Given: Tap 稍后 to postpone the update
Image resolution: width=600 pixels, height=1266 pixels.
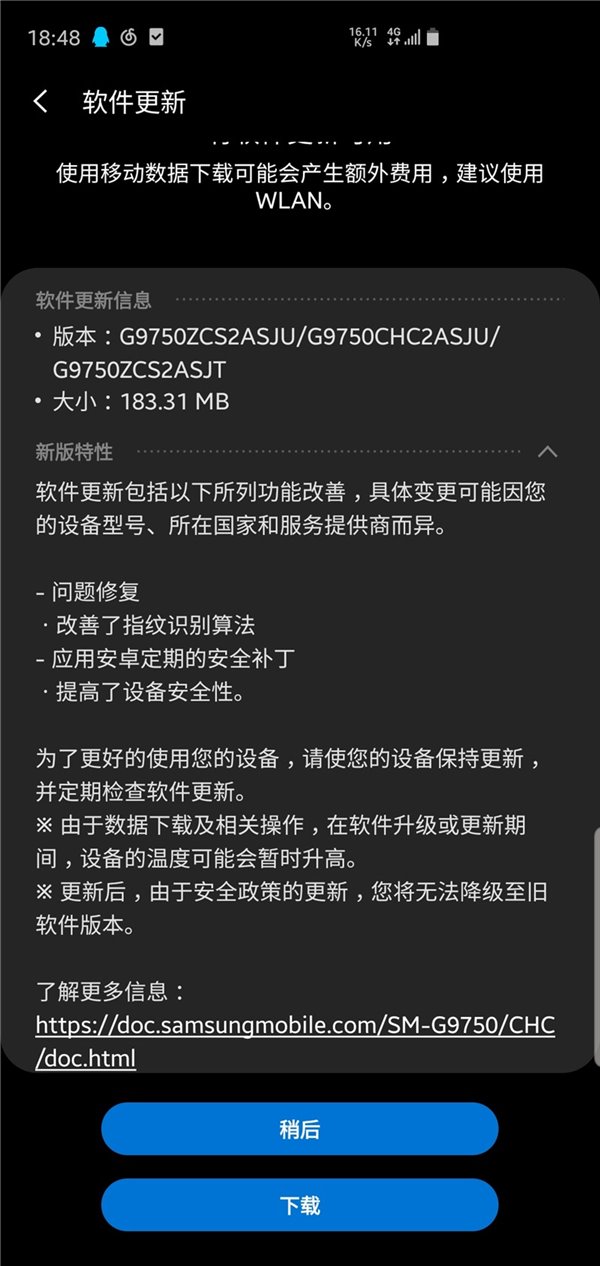Looking at the screenshot, I should click(x=299, y=1130).
